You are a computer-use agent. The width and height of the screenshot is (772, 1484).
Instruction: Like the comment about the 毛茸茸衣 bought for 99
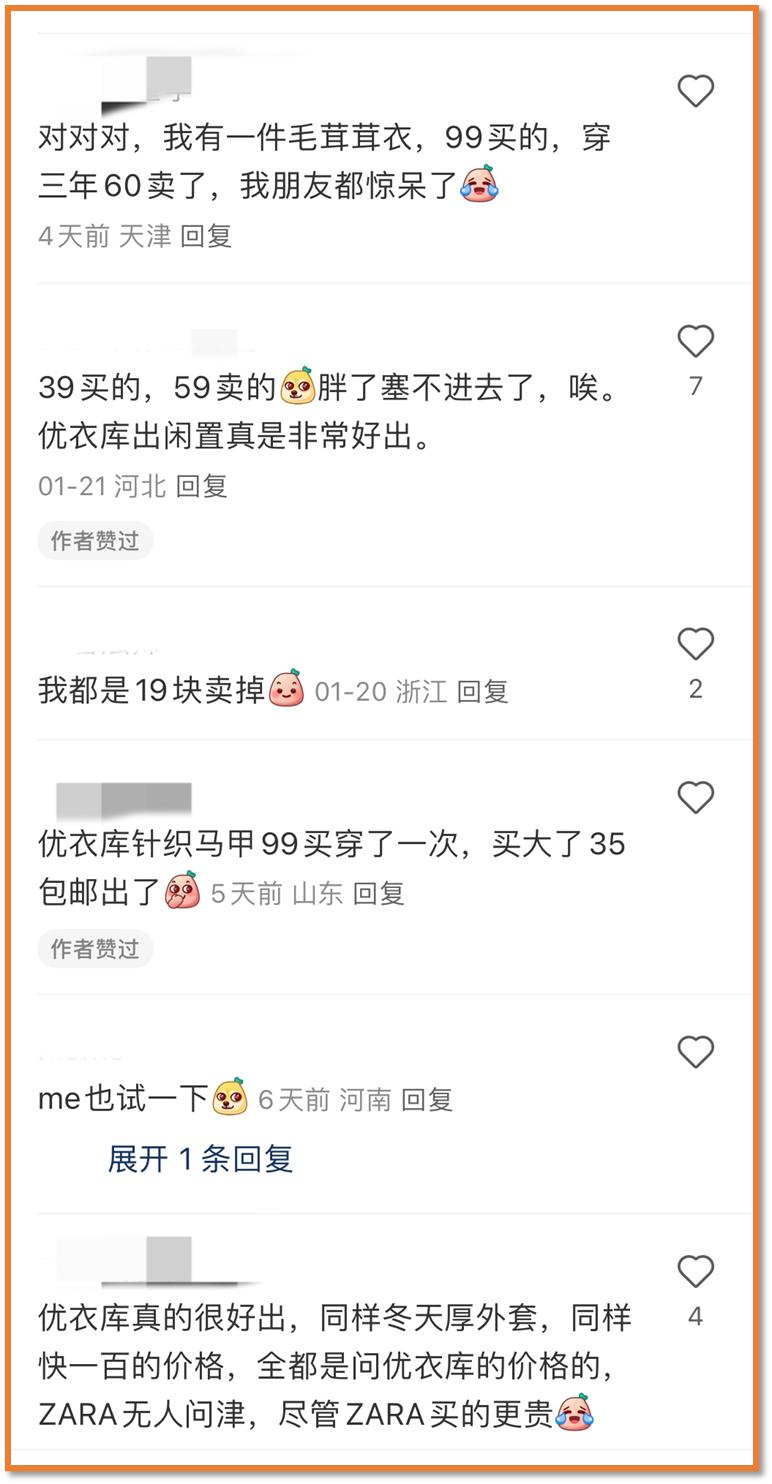click(x=695, y=92)
